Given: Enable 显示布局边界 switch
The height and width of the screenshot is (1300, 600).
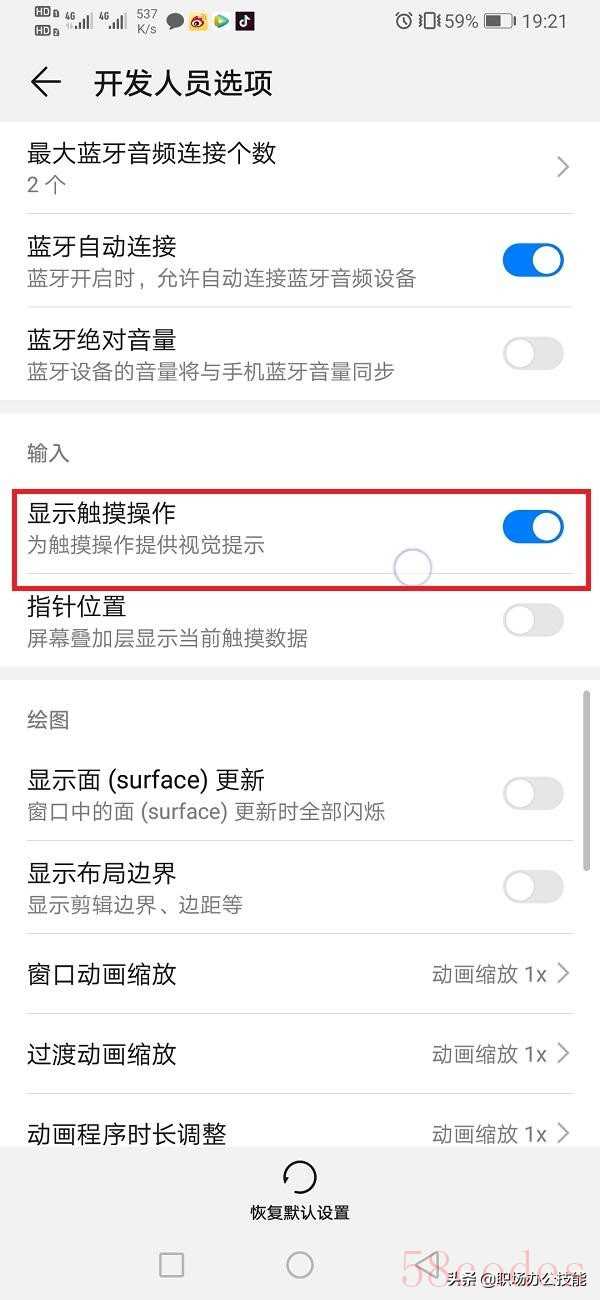Looking at the screenshot, I should 532,886.
